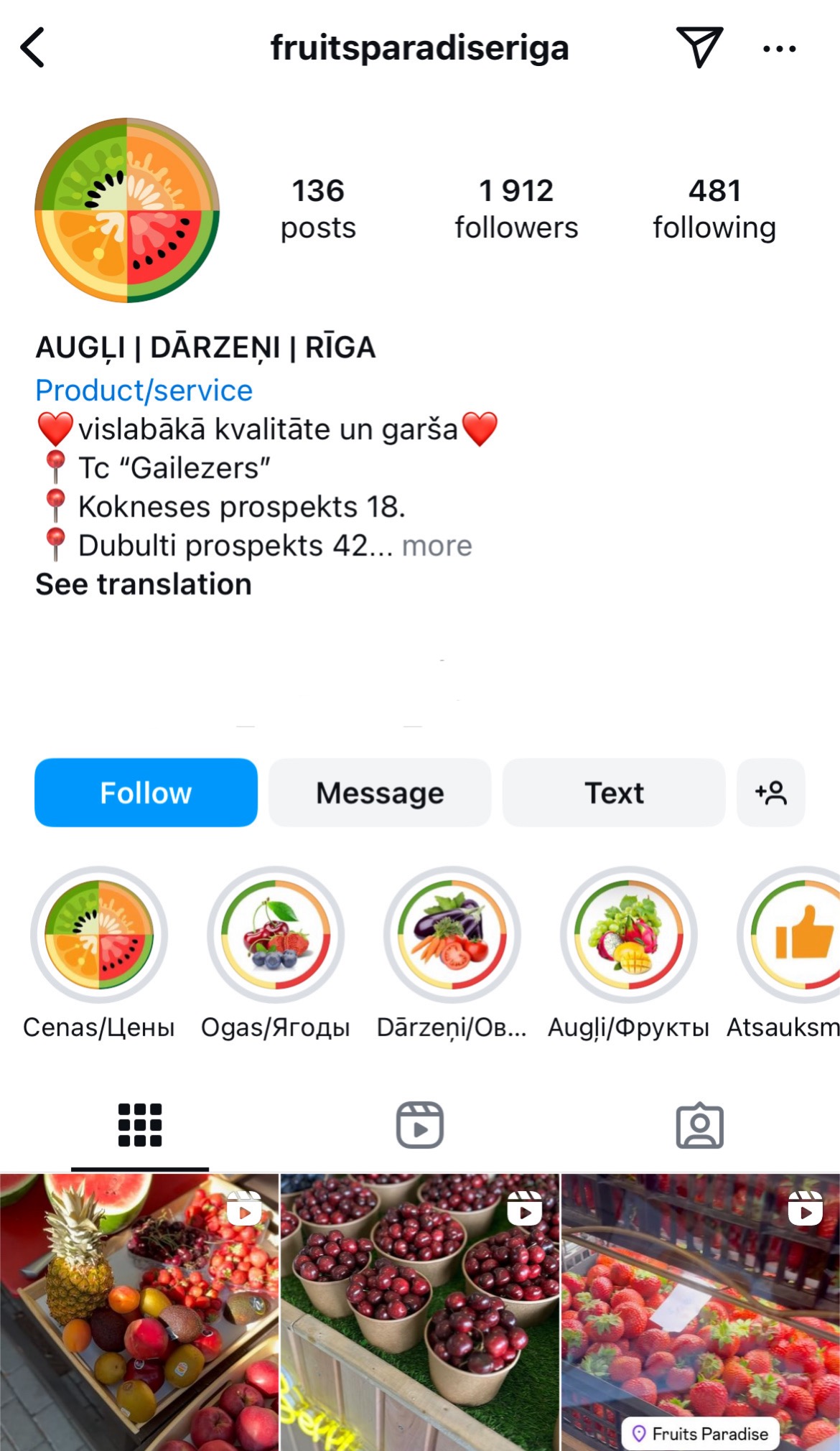Switch to the Reels tab
Viewport: 840px width, 1451px height.
pos(420,1124)
